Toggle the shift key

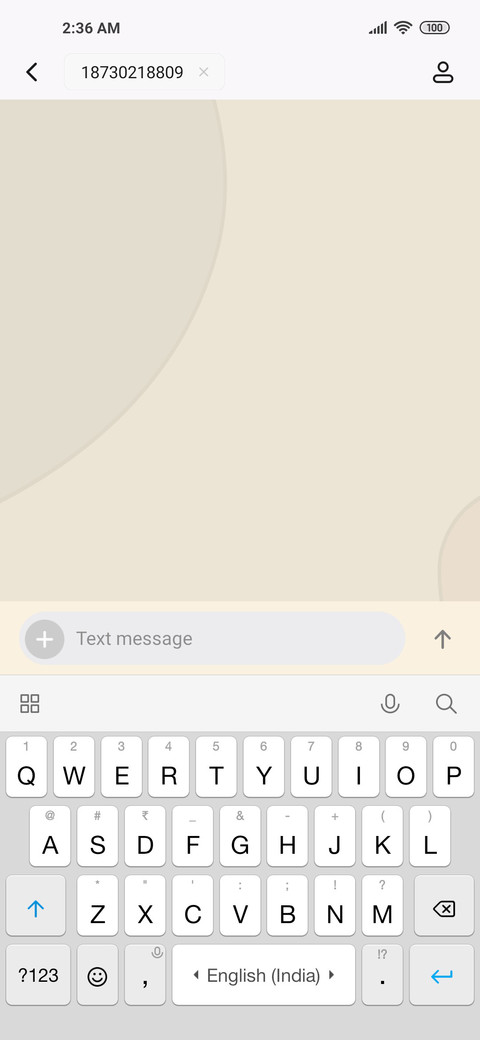(x=36, y=906)
